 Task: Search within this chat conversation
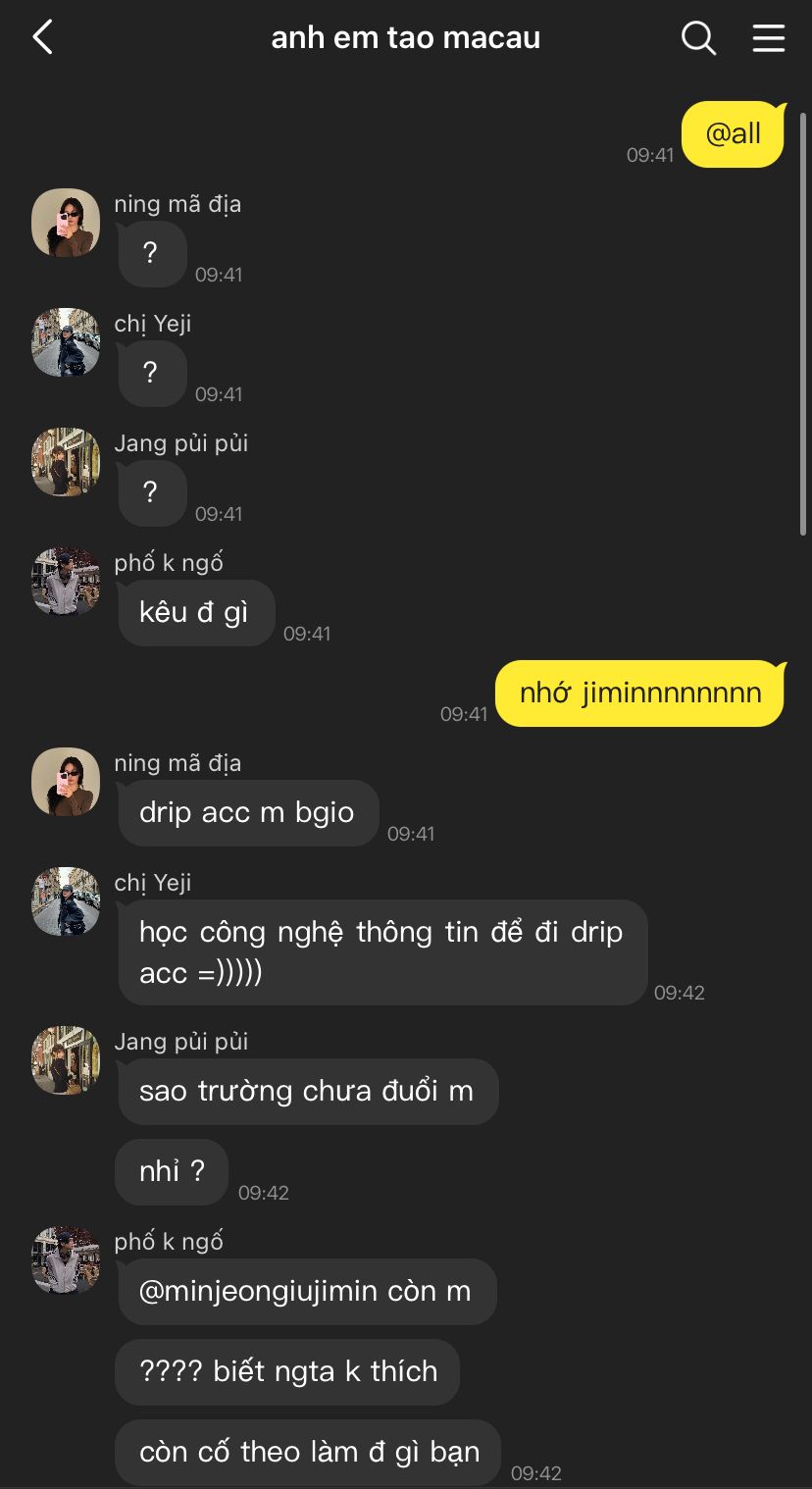[x=698, y=38]
